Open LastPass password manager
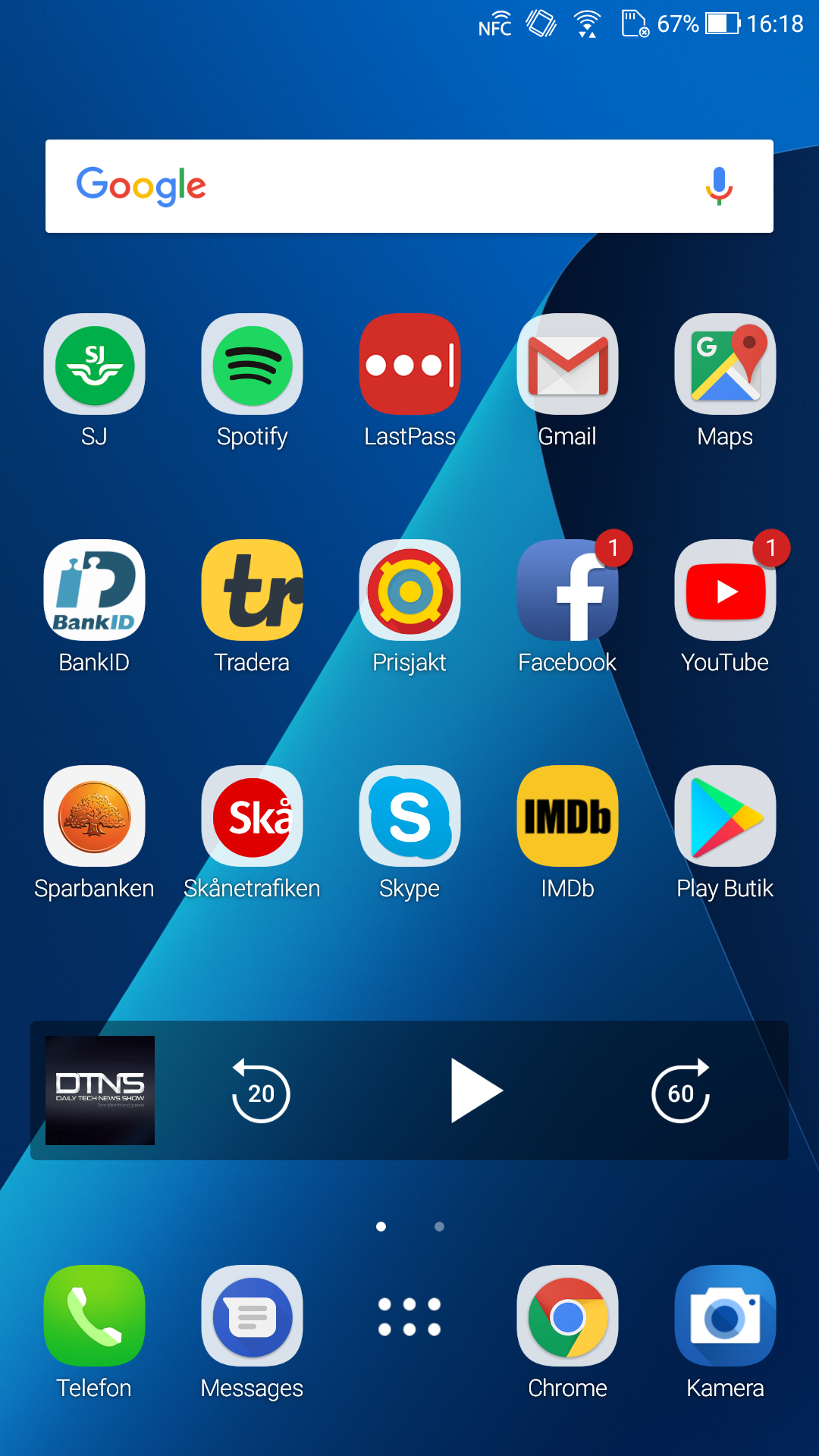 click(409, 365)
